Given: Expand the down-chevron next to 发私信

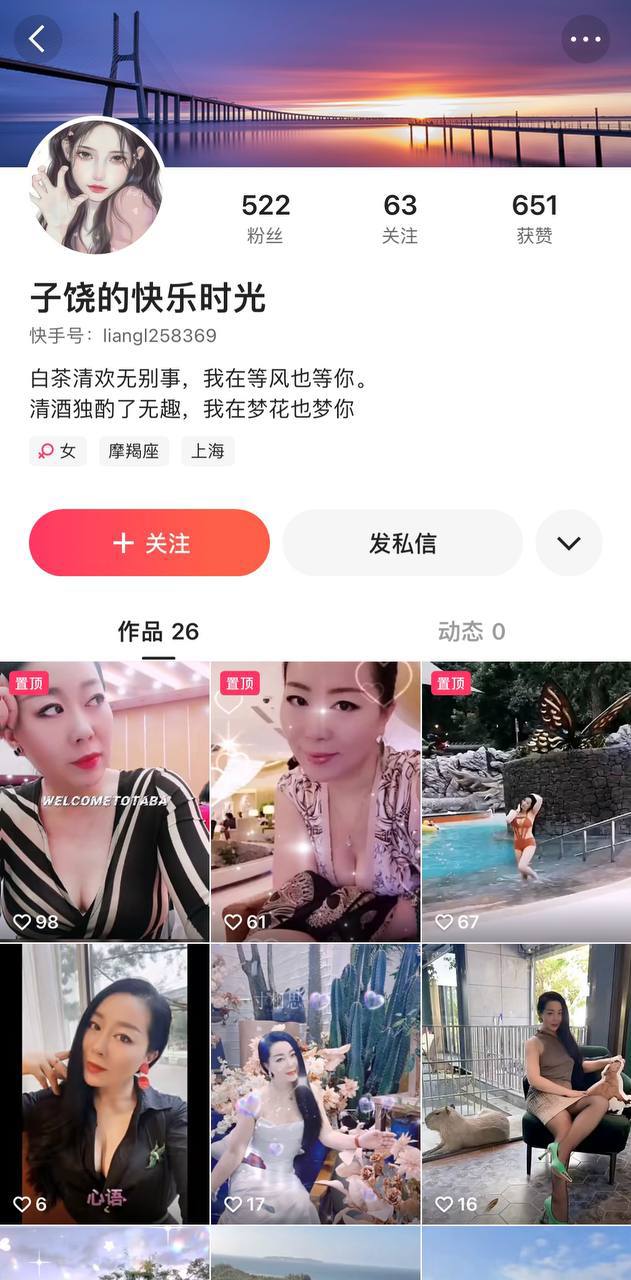Looking at the screenshot, I should [568, 543].
